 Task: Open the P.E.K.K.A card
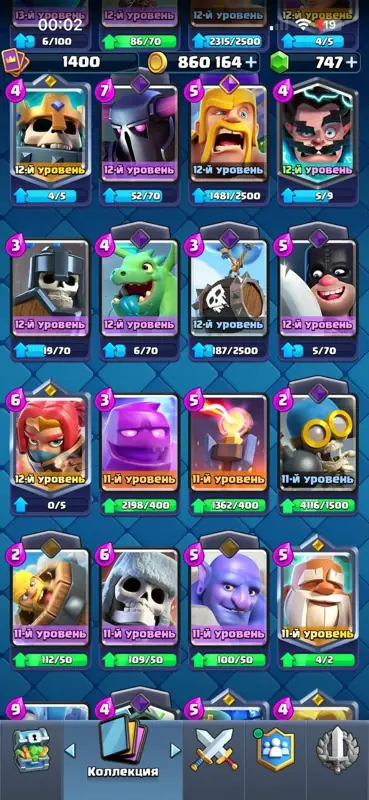[x=139, y=139]
